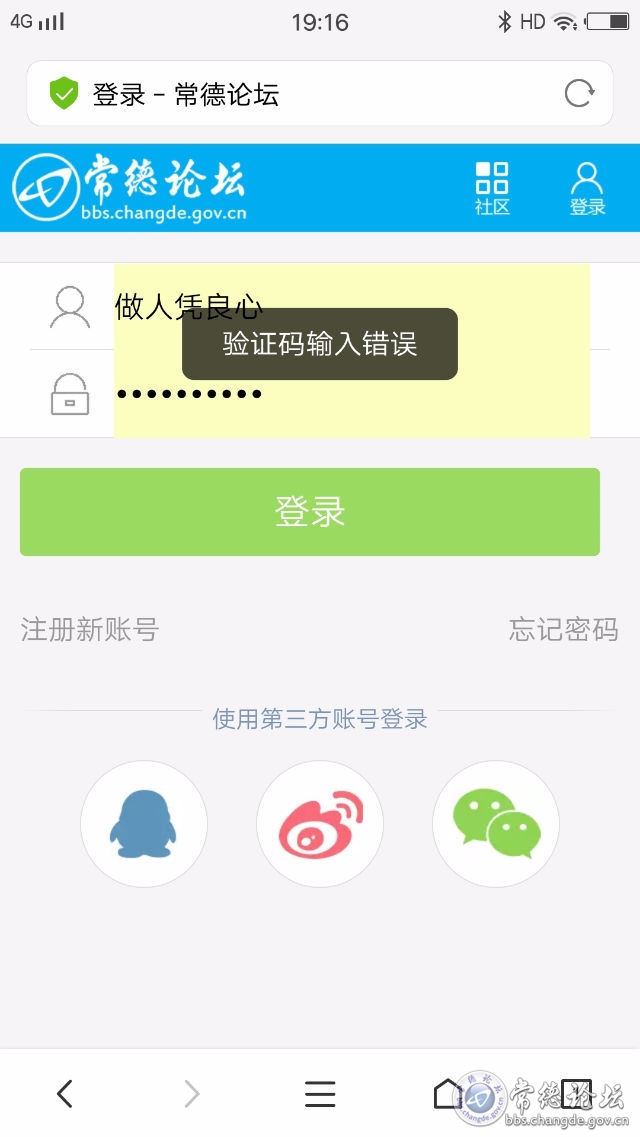Image resolution: width=640 pixels, height=1137 pixels.
Task: Open the 社区 community section
Action: pyautogui.click(x=492, y=189)
